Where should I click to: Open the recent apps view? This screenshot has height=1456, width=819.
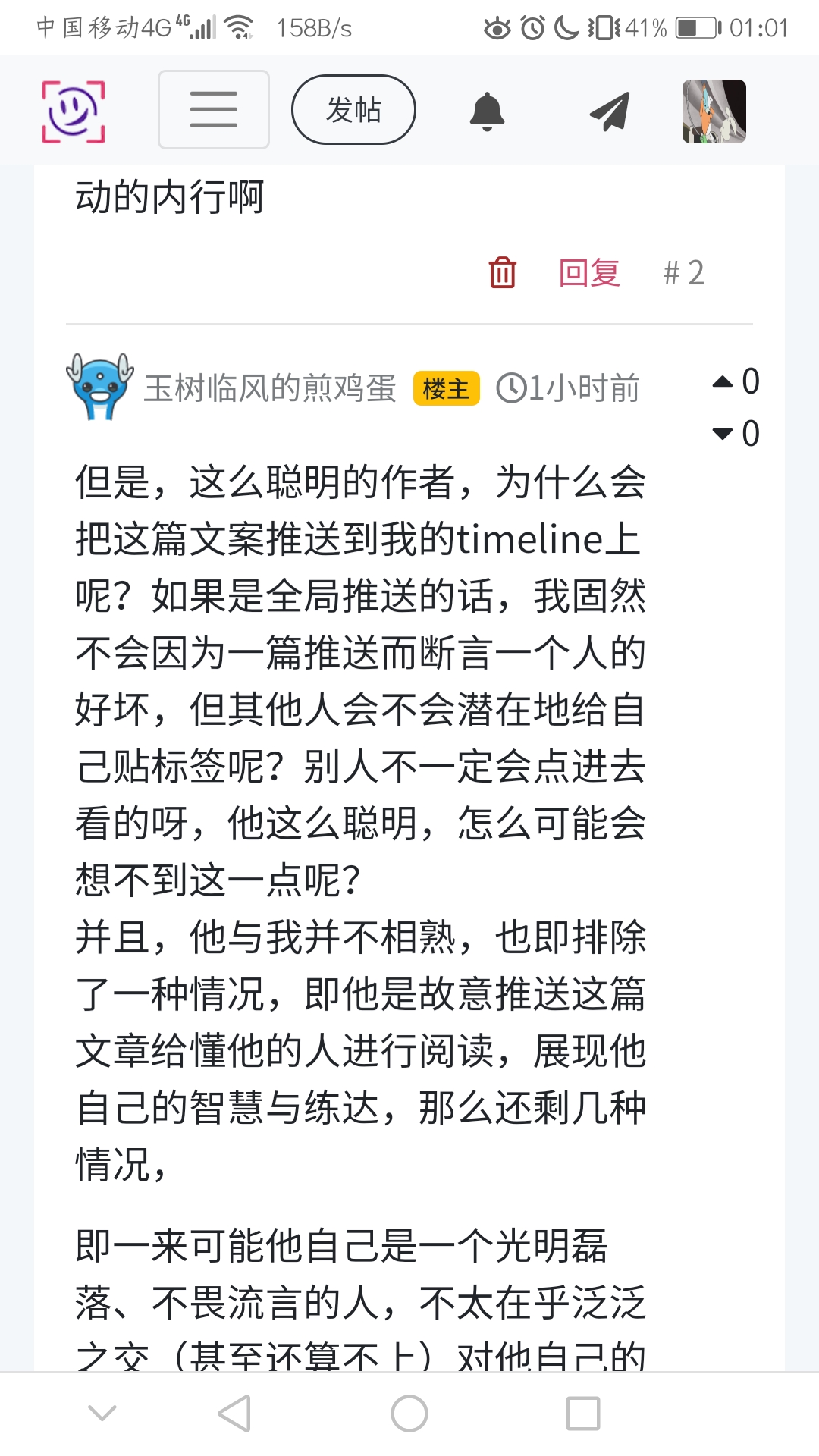pyautogui.click(x=583, y=1414)
